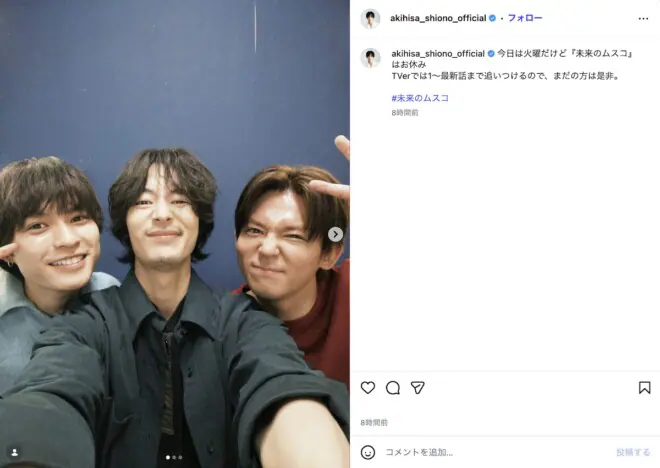The image size is (660, 468).
Task: Open the emoji picker in the comment box
Action: [x=368, y=452]
